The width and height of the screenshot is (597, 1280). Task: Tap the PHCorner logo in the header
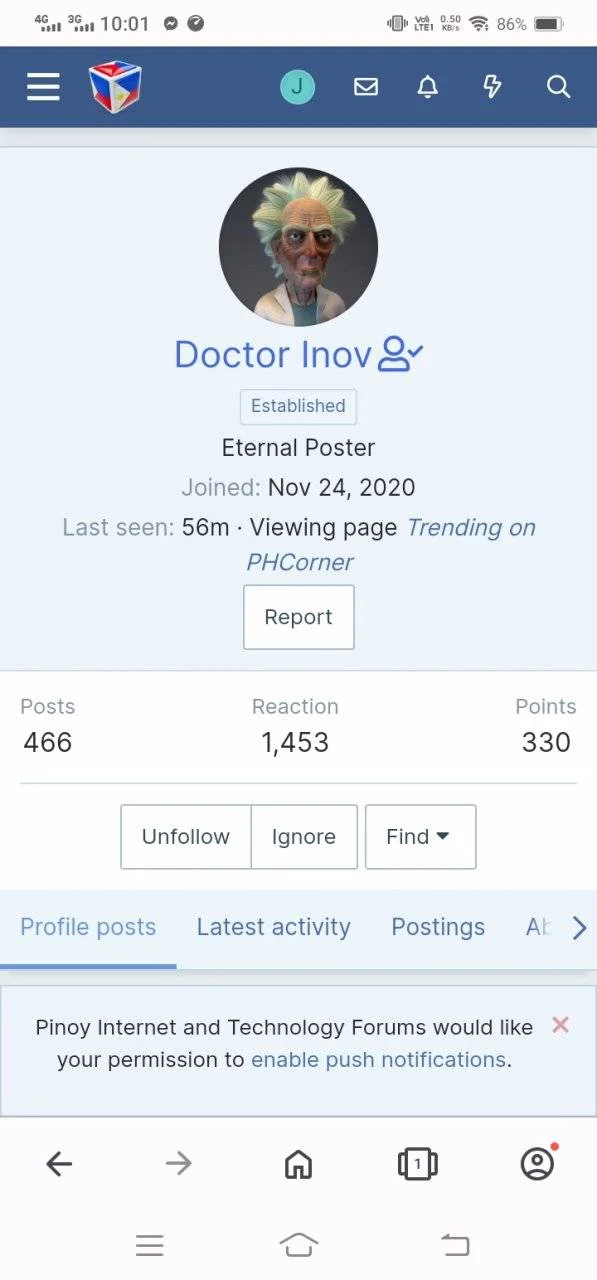click(115, 87)
